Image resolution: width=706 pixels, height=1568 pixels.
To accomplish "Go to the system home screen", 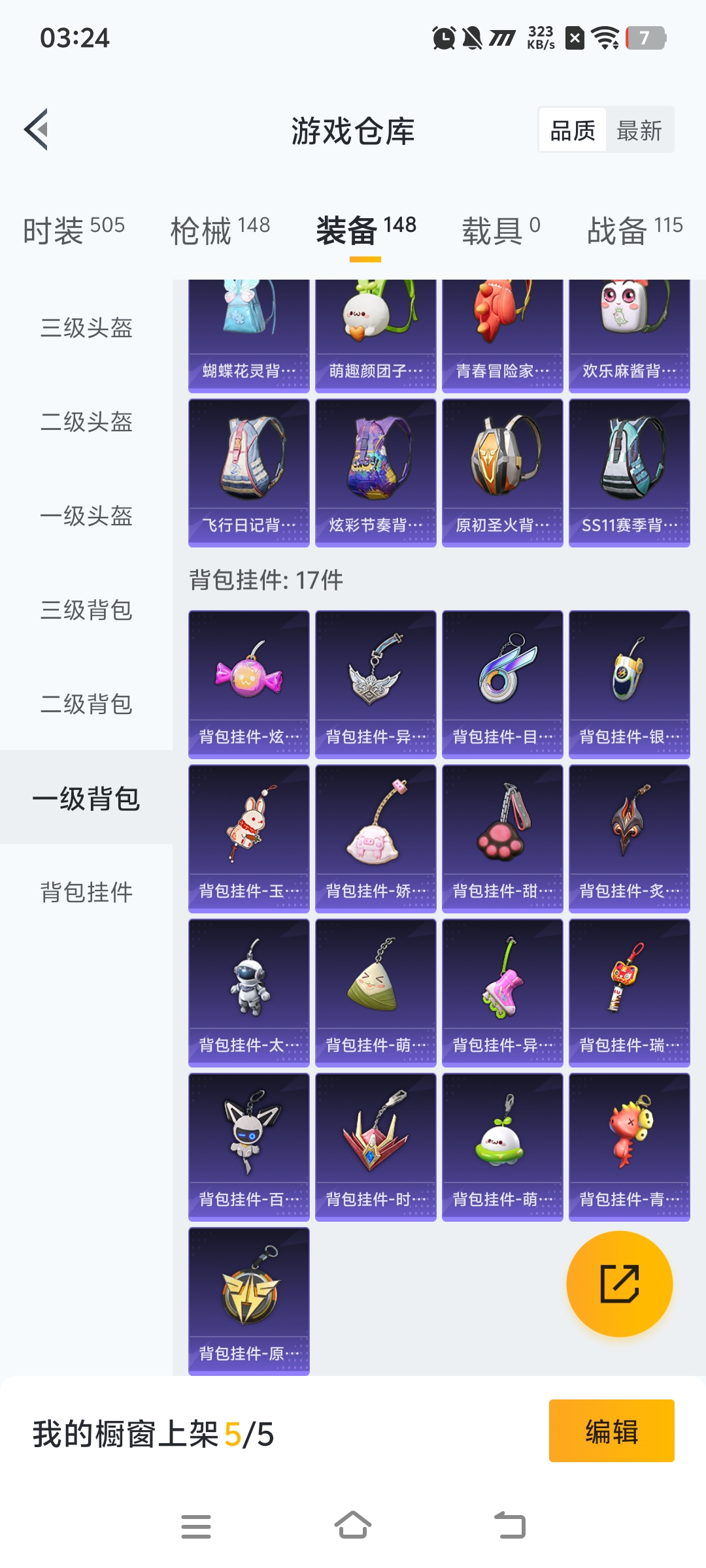I will [353, 1526].
